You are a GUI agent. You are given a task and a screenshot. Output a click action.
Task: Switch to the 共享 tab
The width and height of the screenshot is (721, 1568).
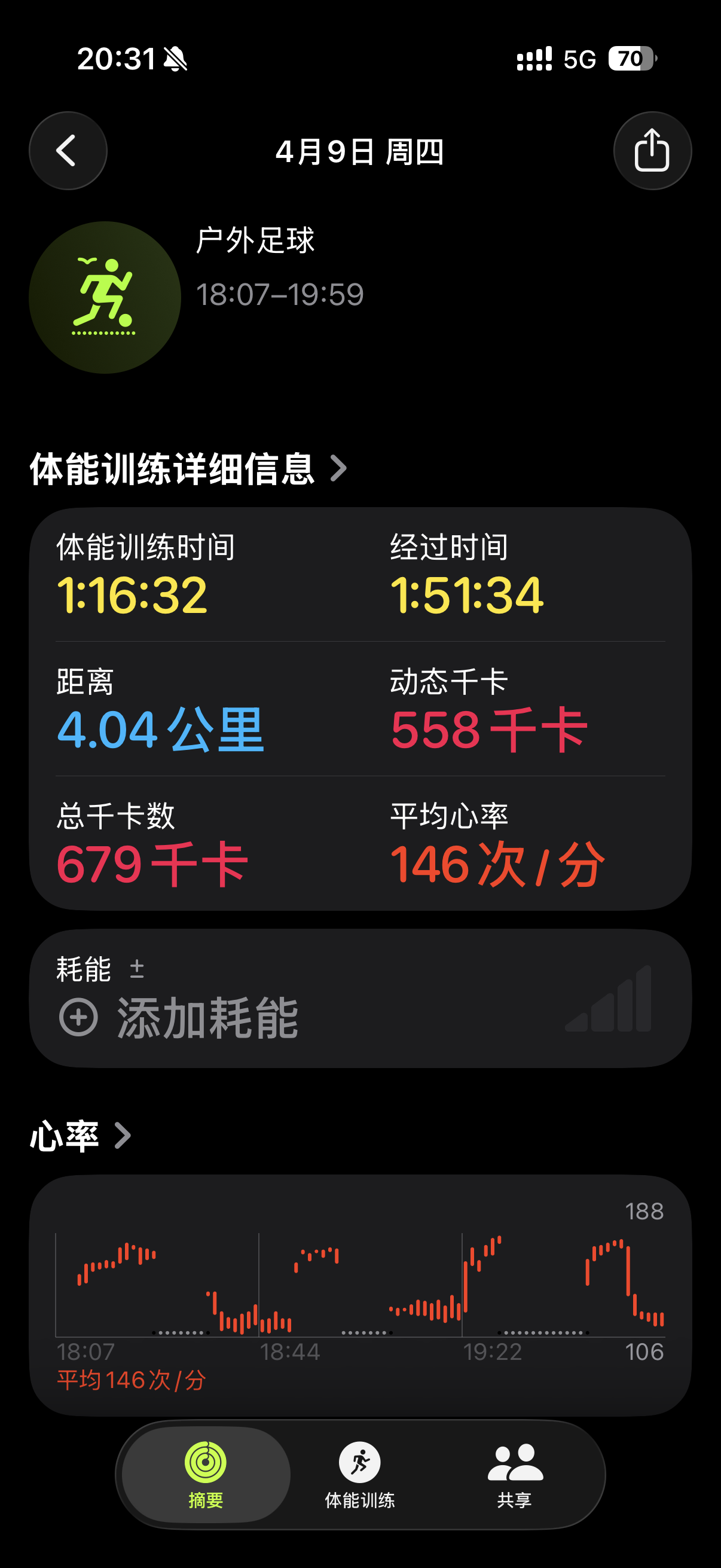[515, 1474]
